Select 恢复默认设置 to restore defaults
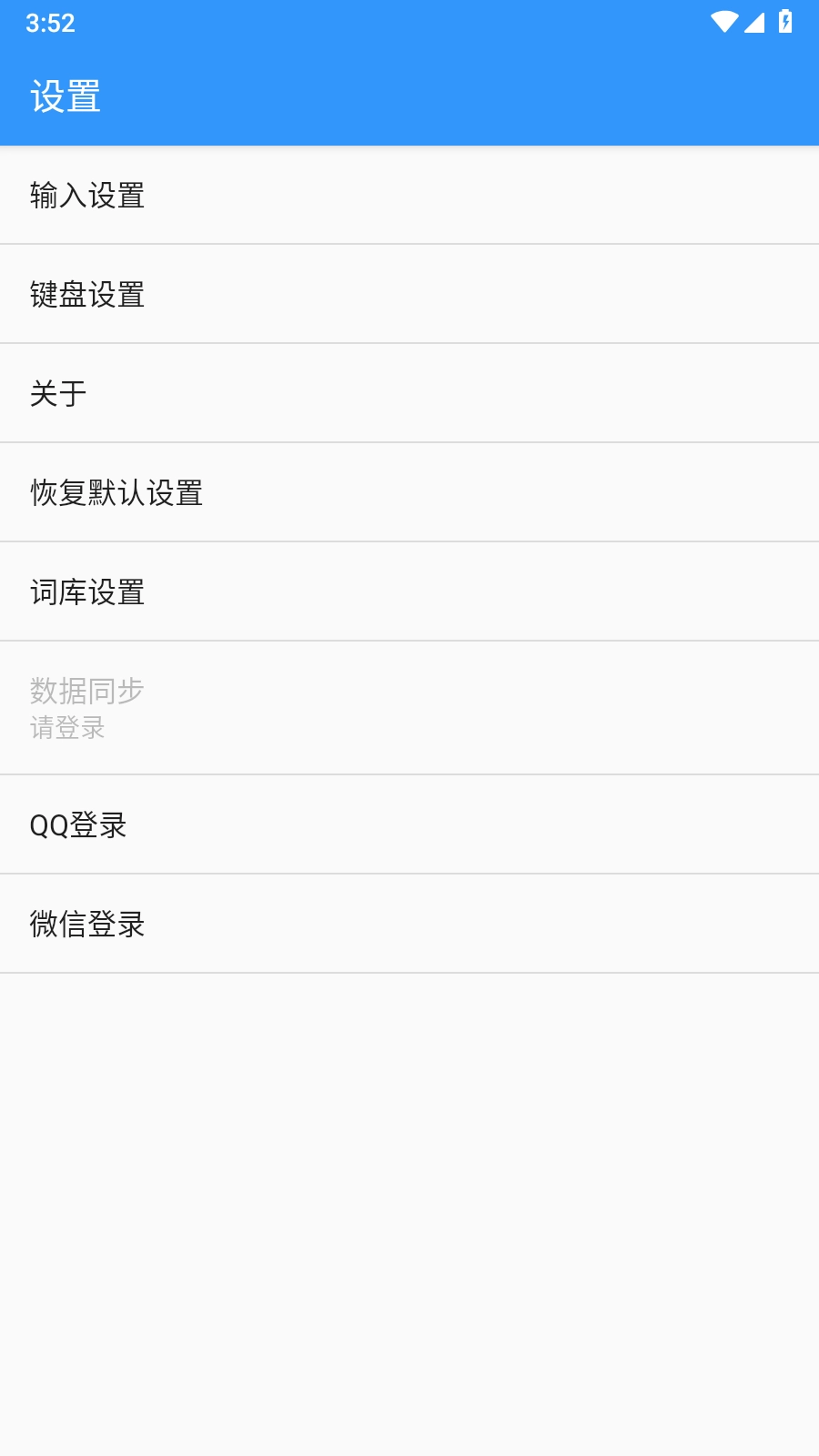819x1456 pixels. [x=409, y=492]
